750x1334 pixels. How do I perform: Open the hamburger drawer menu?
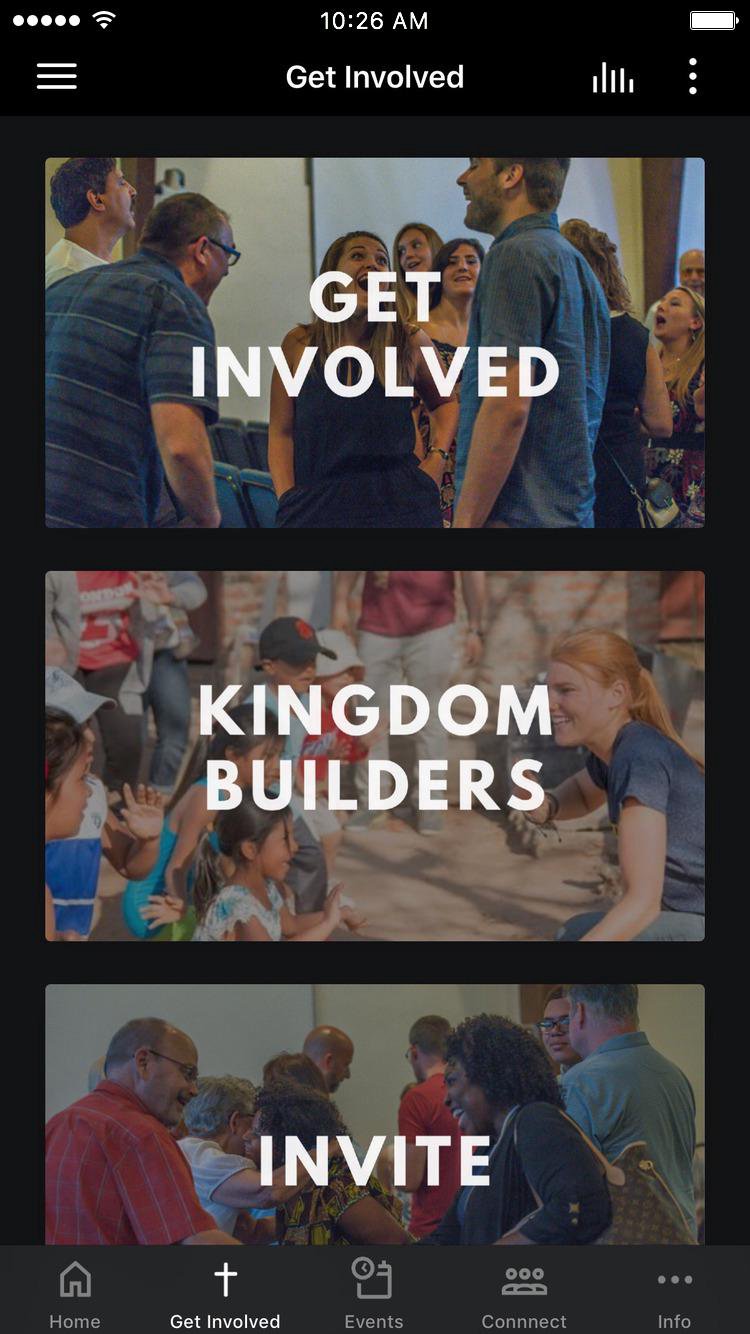point(57,77)
